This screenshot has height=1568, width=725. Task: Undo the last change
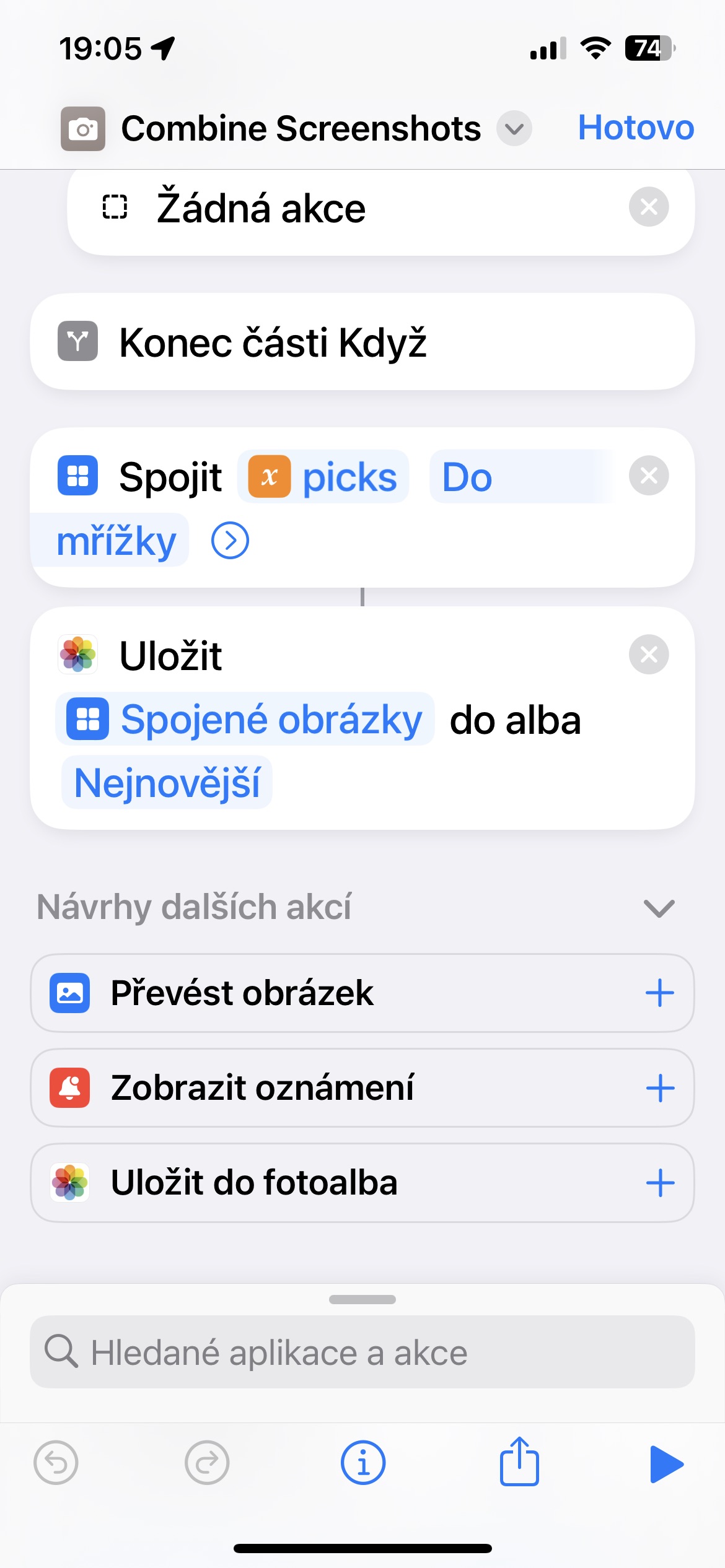click(56, 1463)
